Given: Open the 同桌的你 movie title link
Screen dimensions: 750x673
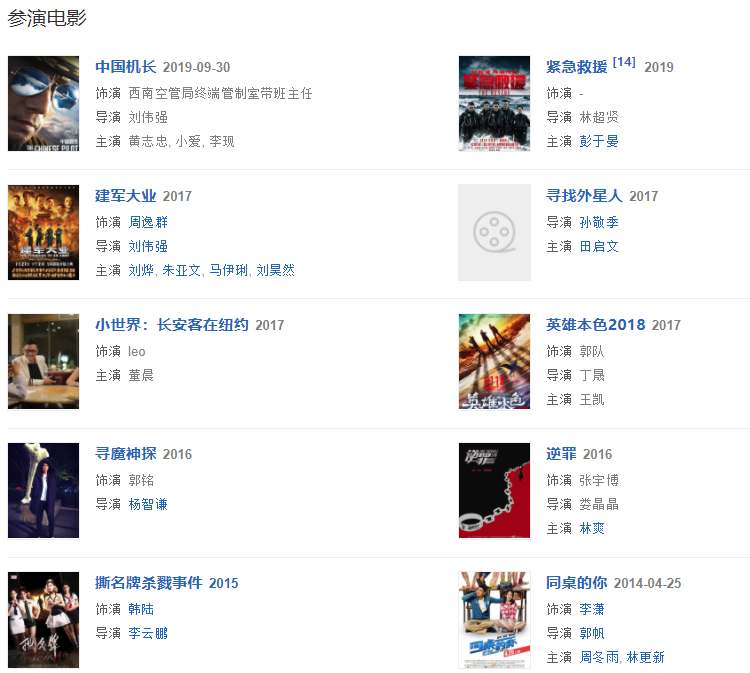Looking at the screenshot, I should (576, 583).
